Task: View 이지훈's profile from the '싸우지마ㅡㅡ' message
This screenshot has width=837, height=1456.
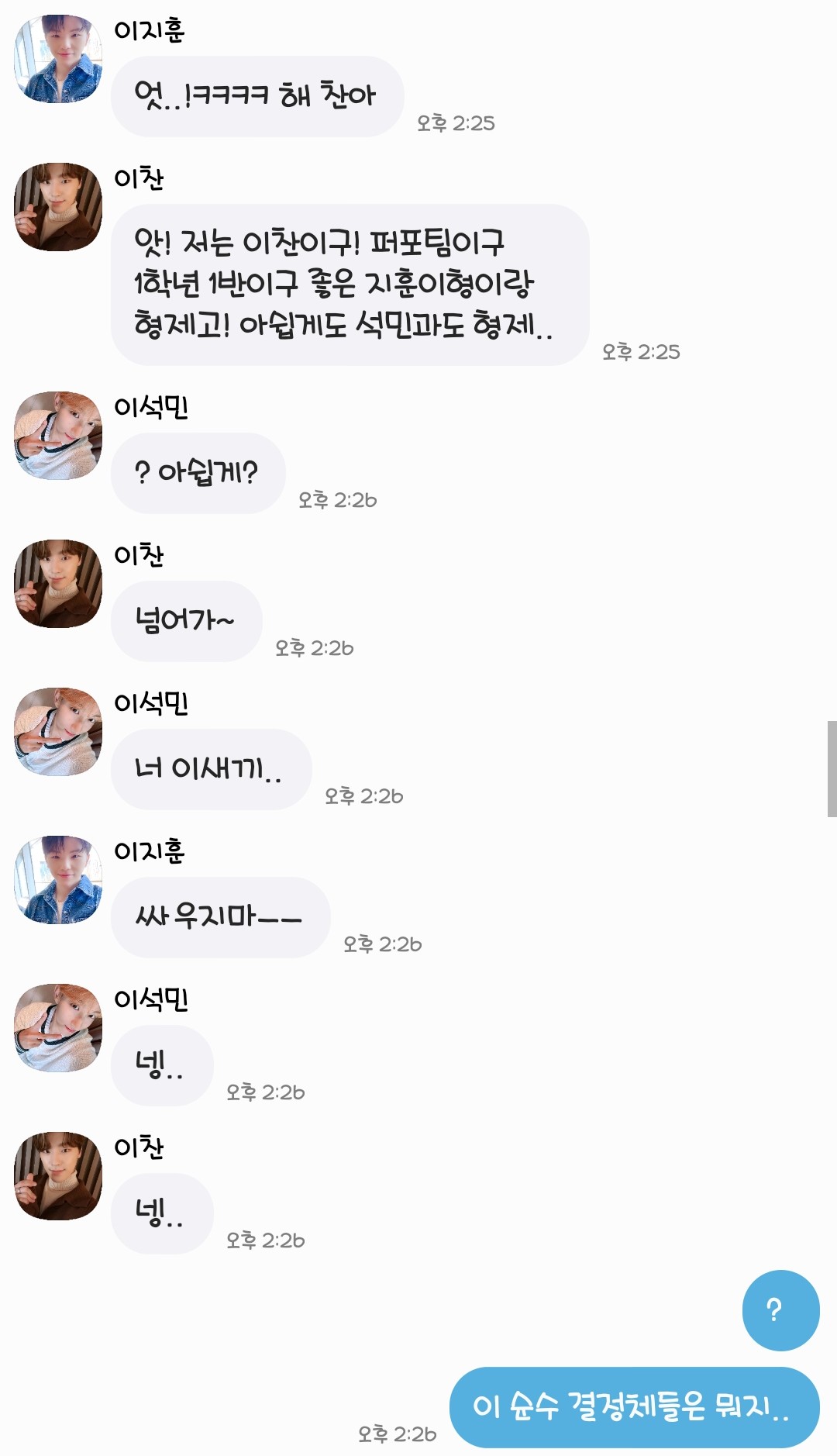Action: (x=58, y=880)
